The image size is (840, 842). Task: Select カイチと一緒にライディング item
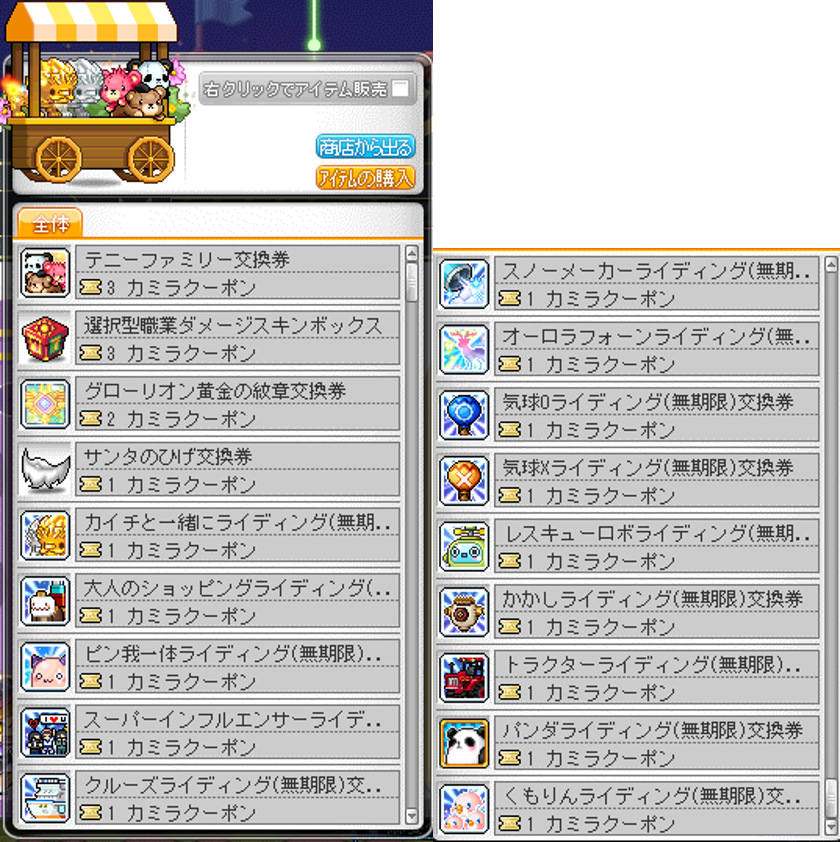point(210,536)
